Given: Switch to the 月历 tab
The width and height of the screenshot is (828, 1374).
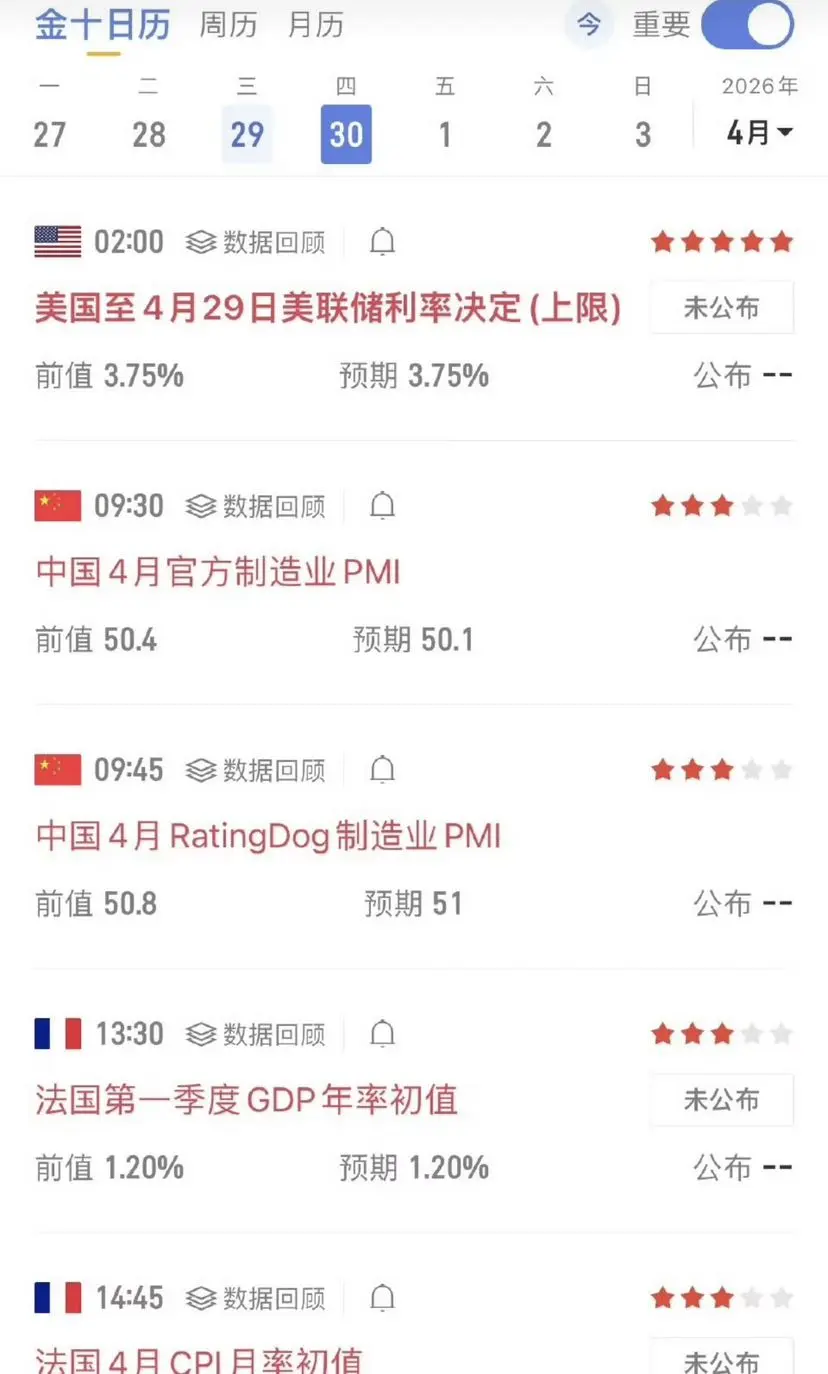Looking at the screenshot, I should coord(316,25).
